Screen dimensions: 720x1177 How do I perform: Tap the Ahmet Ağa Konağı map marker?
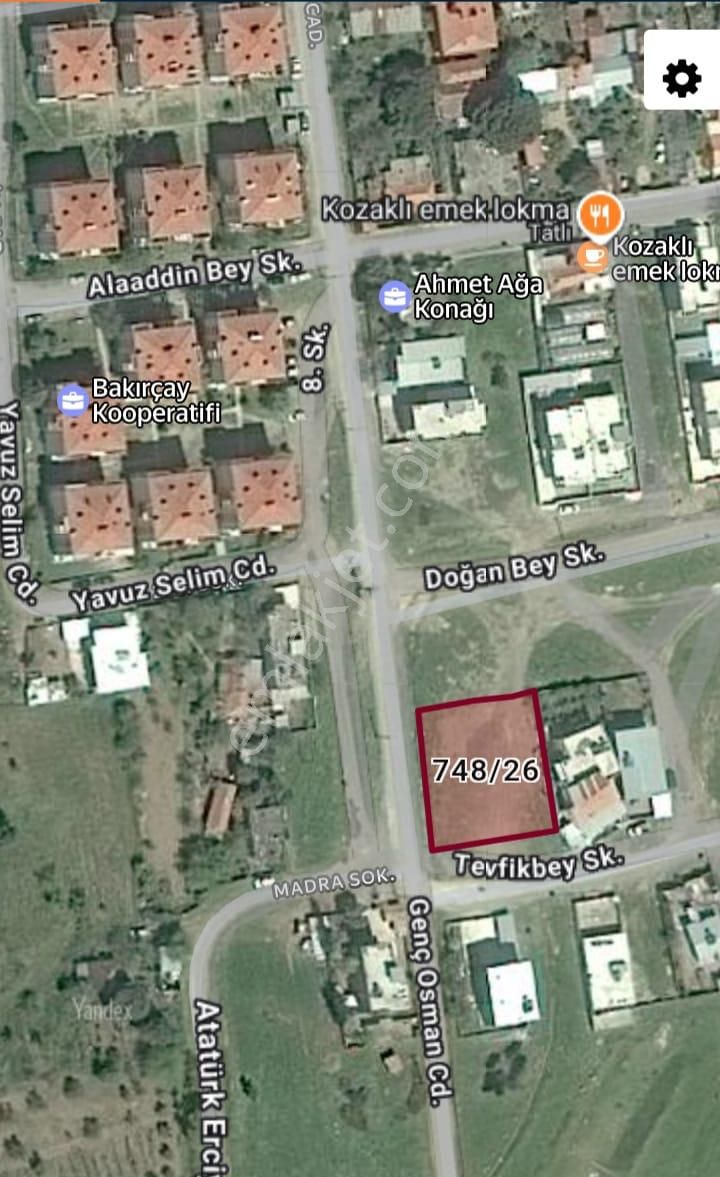395,297
